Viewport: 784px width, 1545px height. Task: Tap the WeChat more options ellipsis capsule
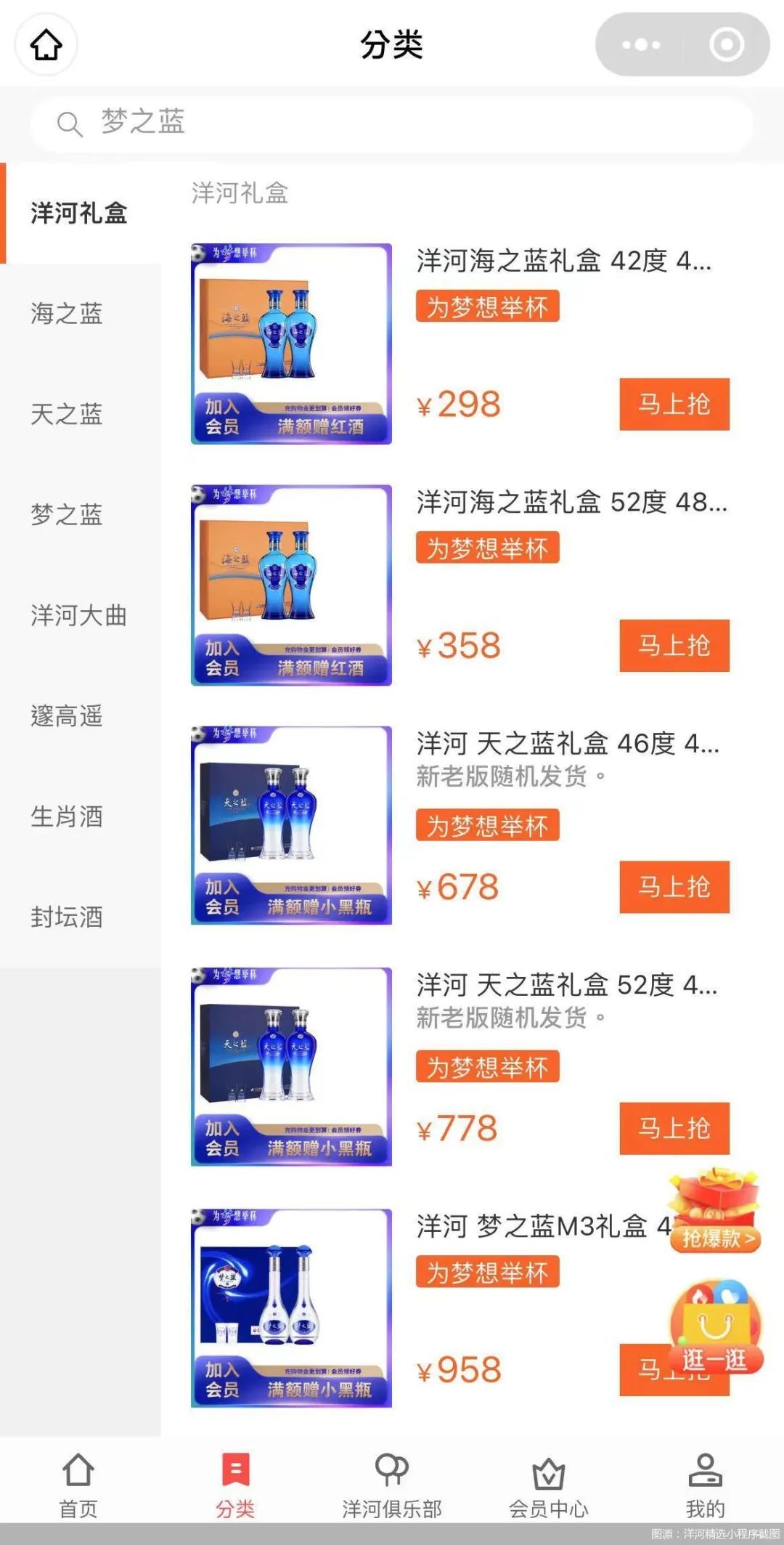642,45
